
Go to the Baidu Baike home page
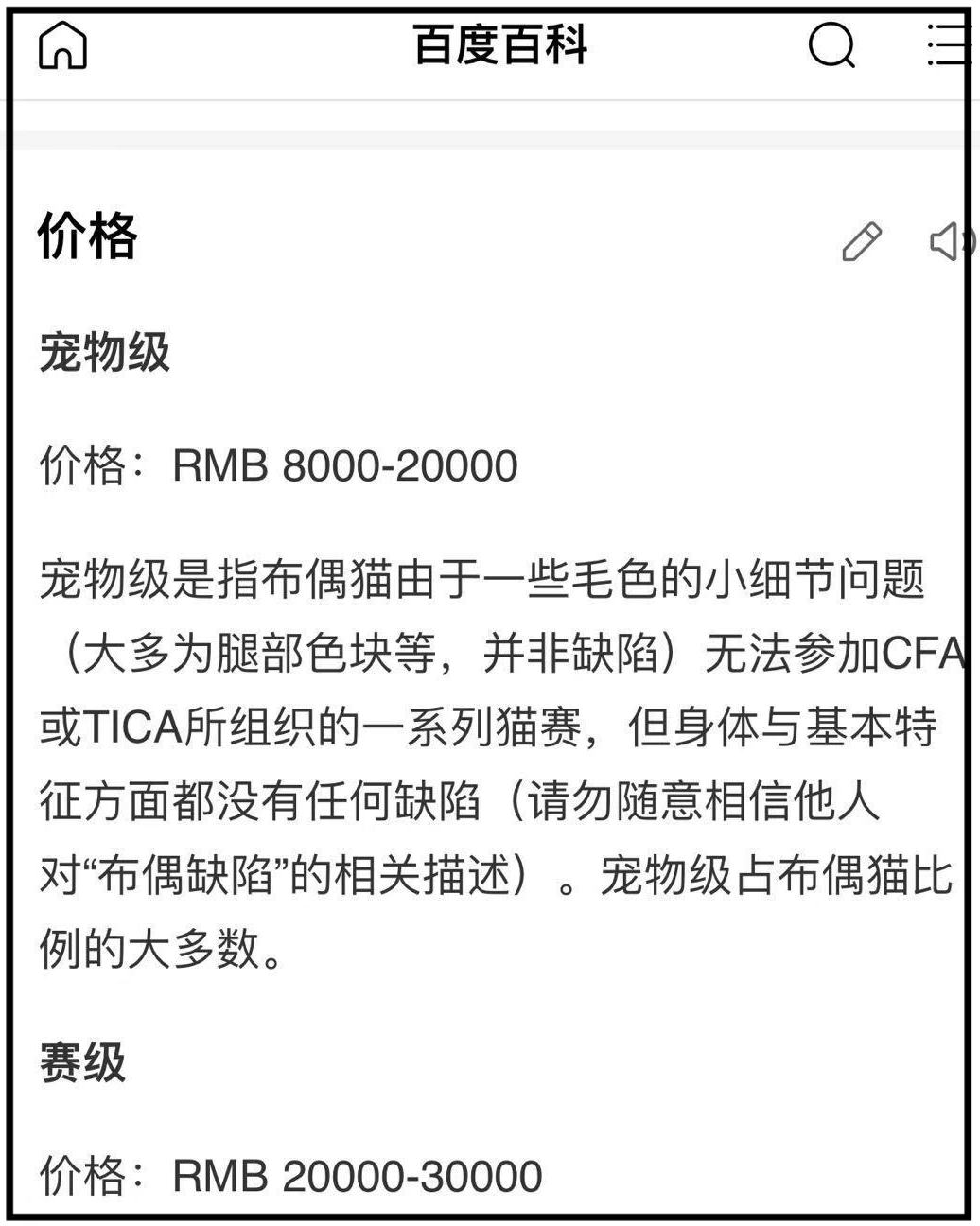click(x=62, y=44)
